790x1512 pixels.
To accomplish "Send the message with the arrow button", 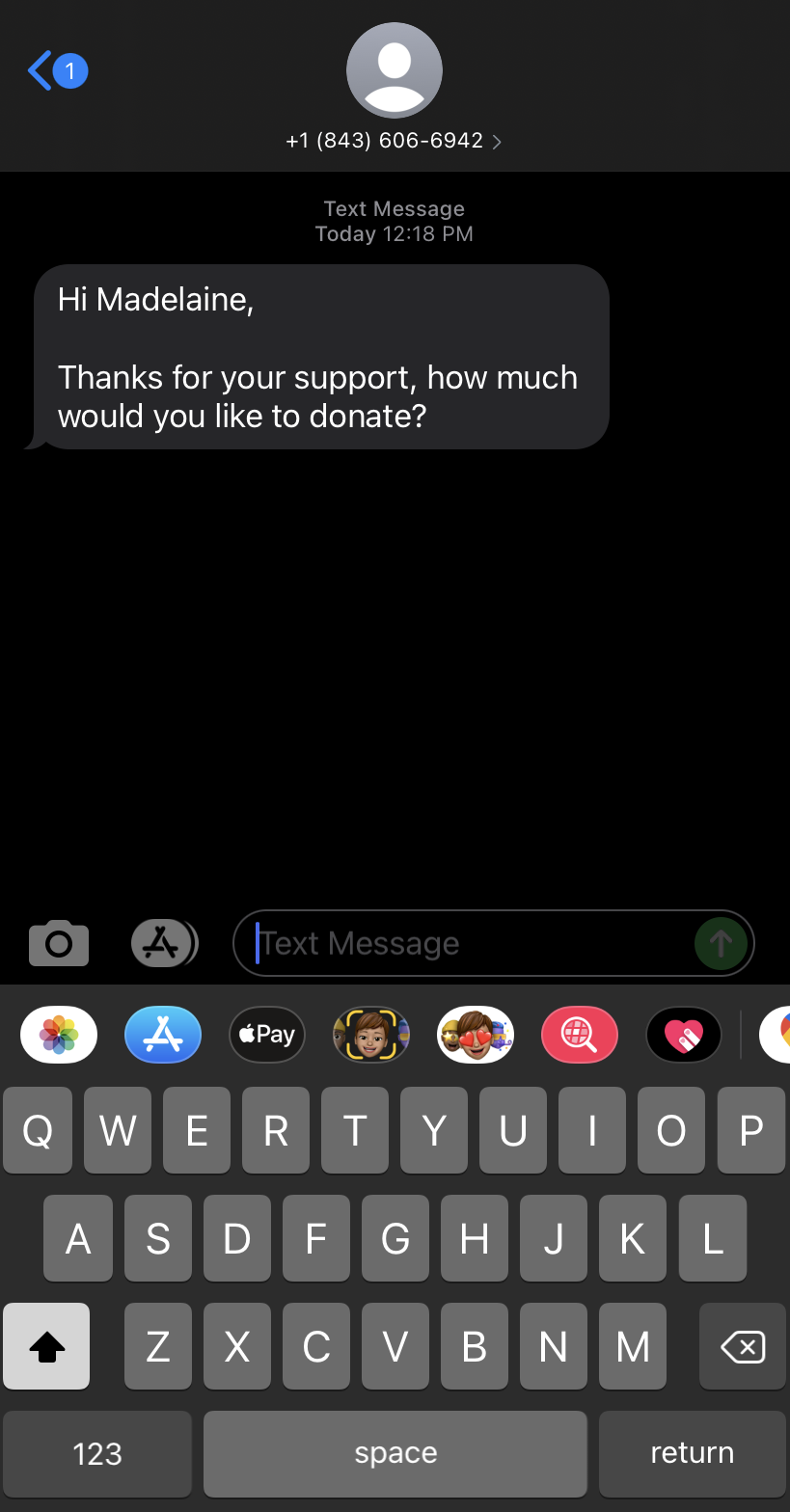I will 721,943.
